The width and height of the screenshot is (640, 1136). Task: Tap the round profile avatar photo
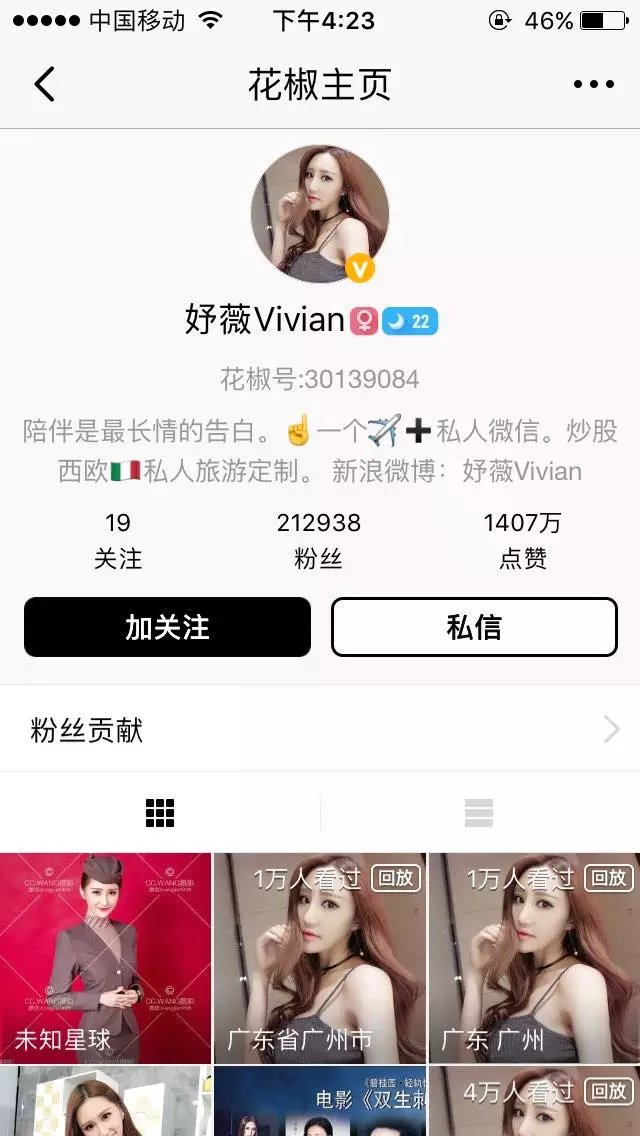[320, 214]
